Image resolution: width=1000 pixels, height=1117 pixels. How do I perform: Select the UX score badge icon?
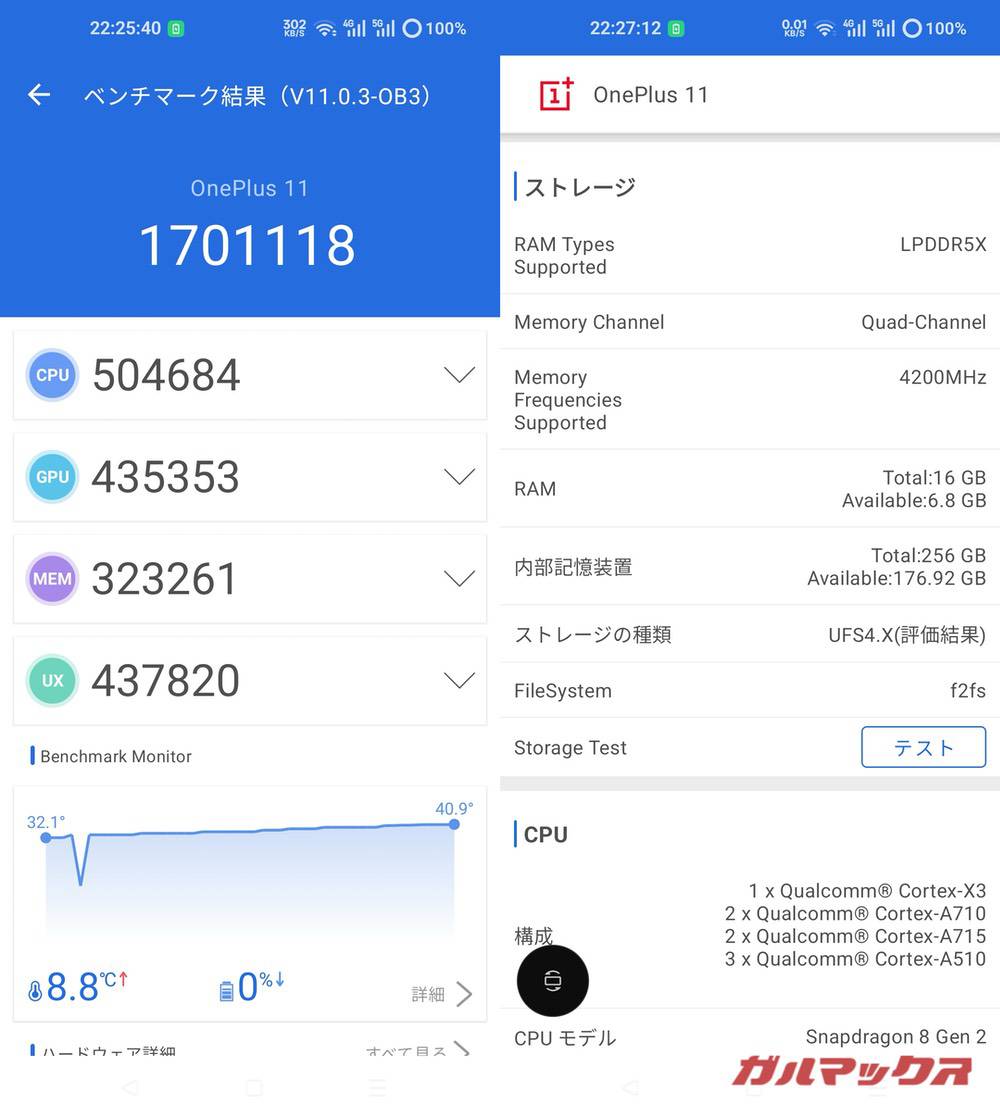point(52,680)
